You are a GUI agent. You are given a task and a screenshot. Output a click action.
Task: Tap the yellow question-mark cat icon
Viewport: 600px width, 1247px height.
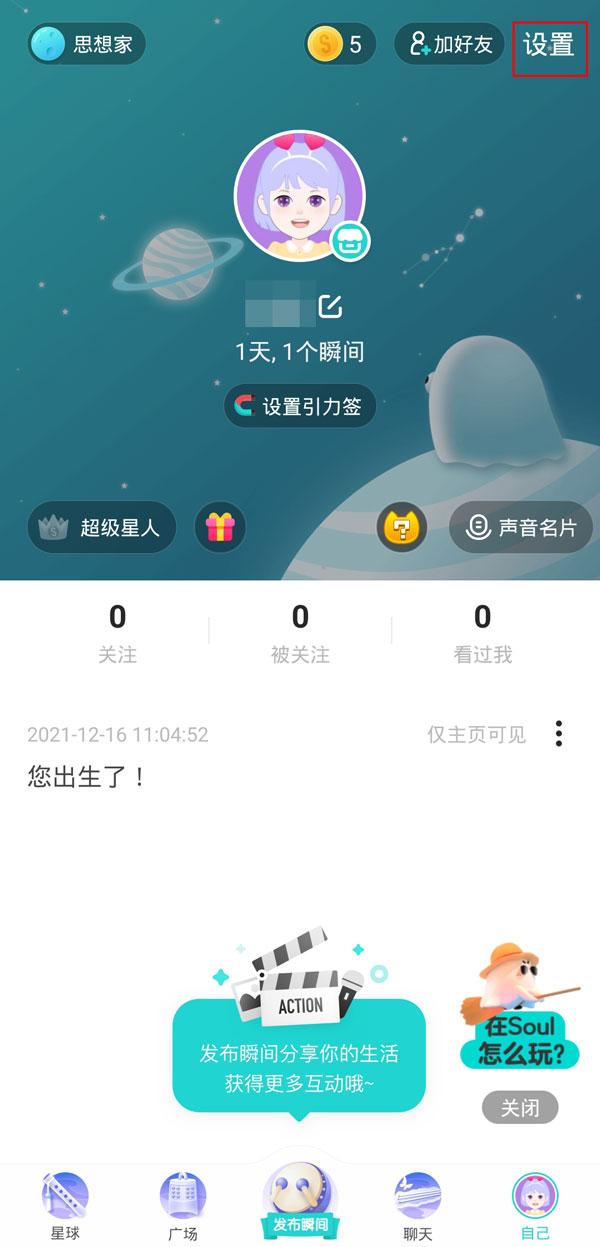[x=402, y=527]
